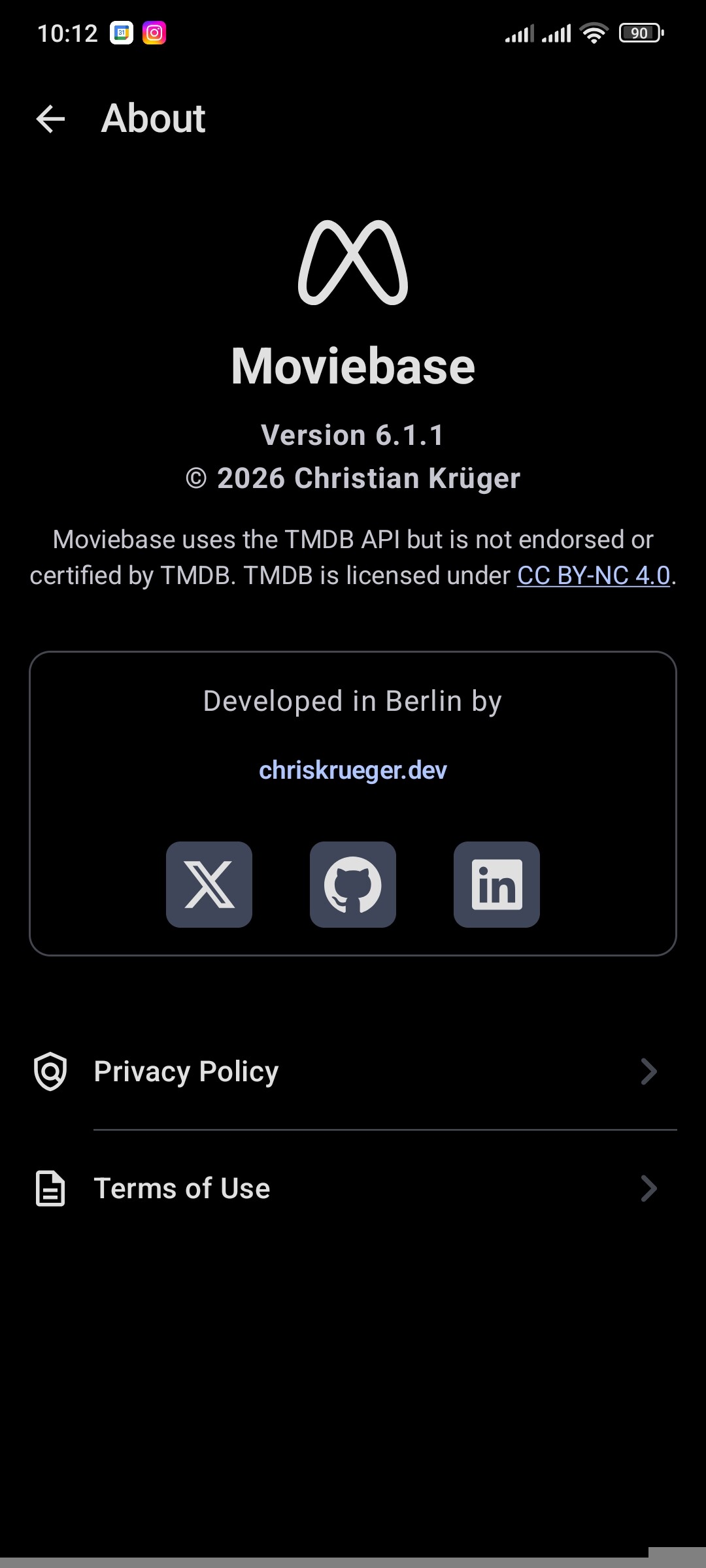Go back from the About screen
The height and width of the screenshot is (1568, 706).
[x=50, y=119]
